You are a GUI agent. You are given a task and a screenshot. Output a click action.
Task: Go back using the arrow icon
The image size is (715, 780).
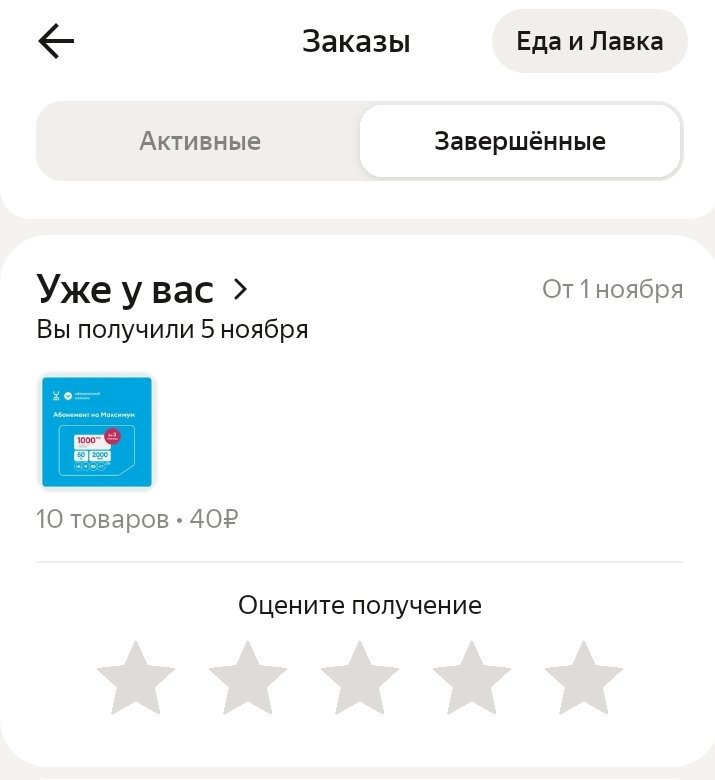pos(56,41)
